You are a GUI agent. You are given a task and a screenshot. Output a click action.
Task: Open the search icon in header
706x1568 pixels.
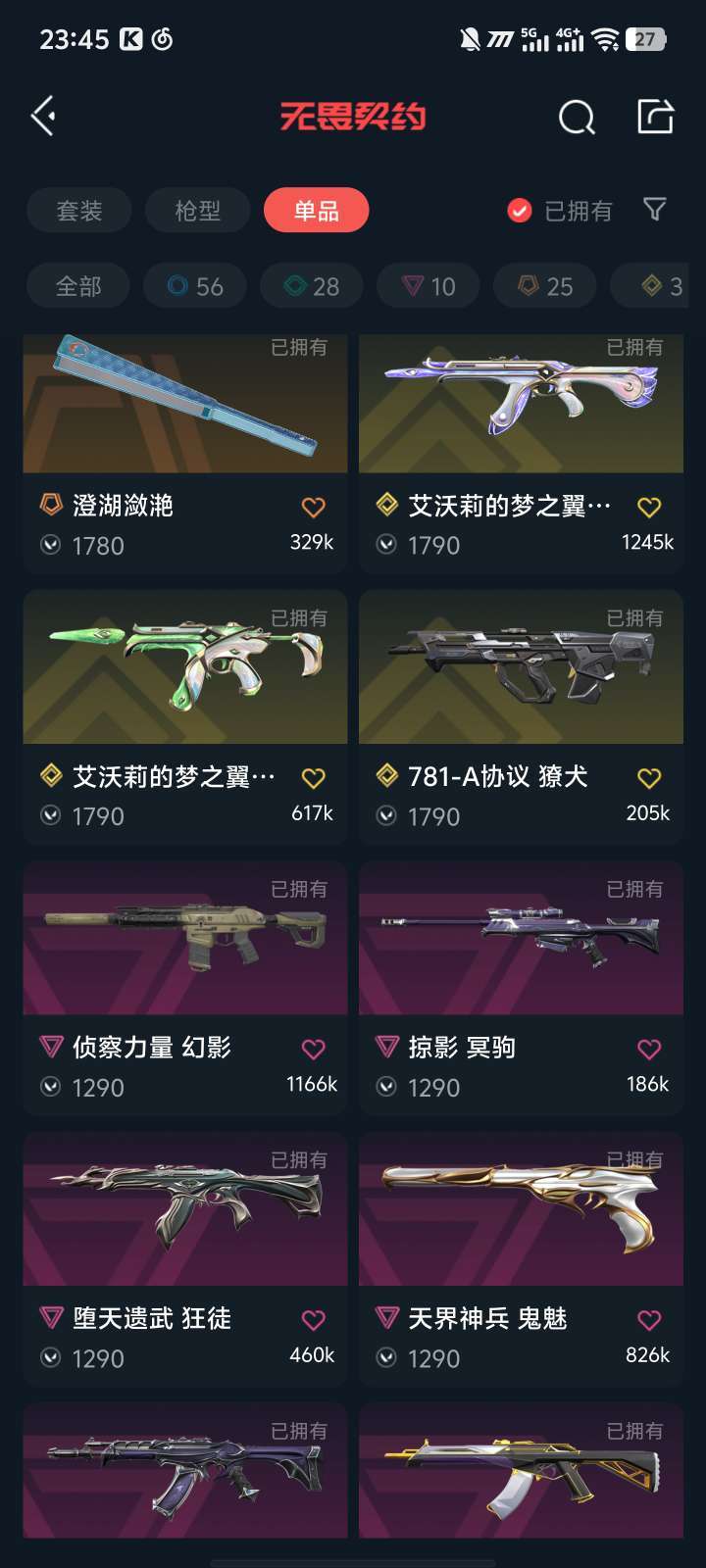577,118
